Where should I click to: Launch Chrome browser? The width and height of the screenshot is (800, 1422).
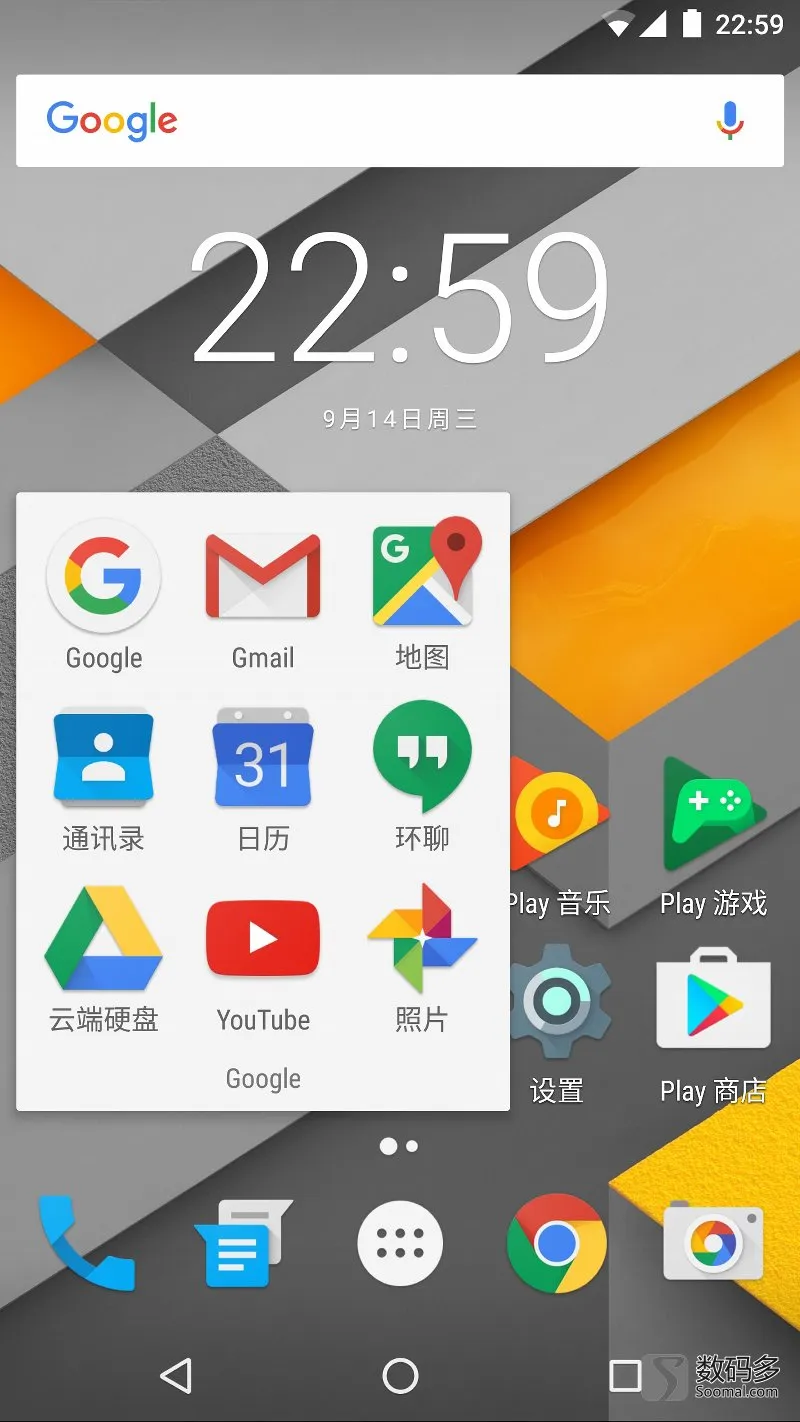[556, 1243]
